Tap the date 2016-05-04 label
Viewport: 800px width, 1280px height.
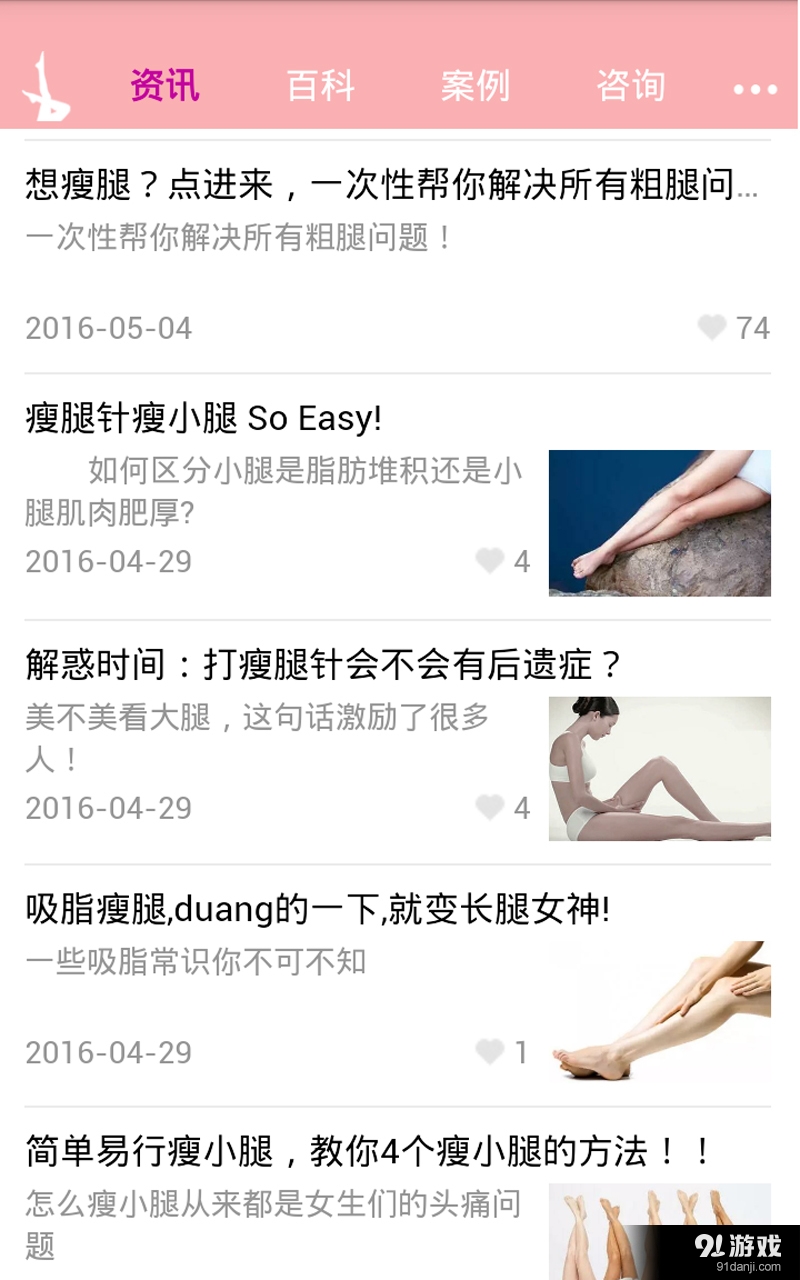(x=110, y=328)
